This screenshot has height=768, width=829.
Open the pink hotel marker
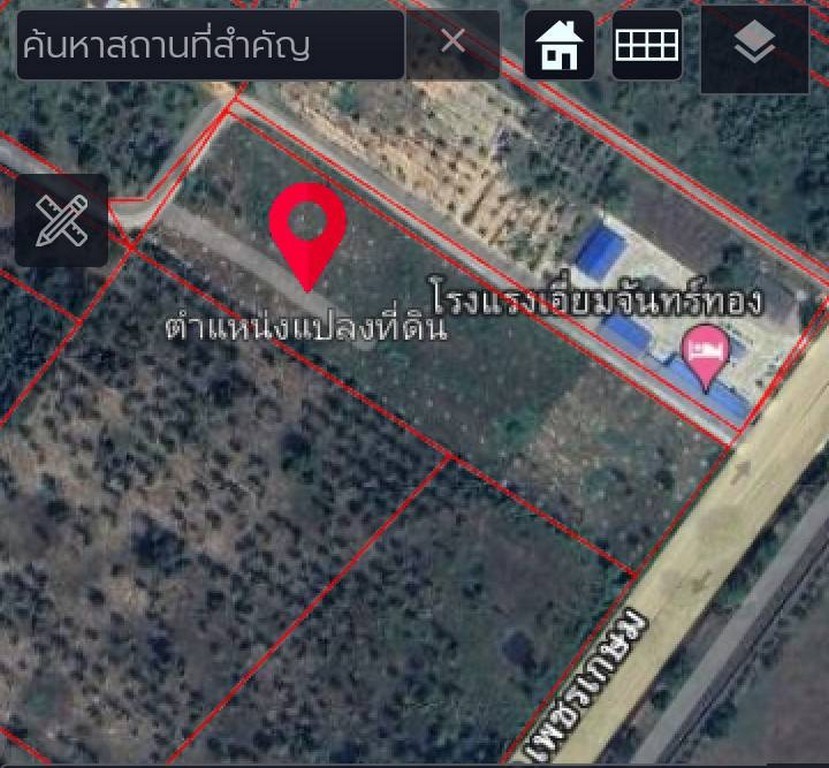click(705, 354)
